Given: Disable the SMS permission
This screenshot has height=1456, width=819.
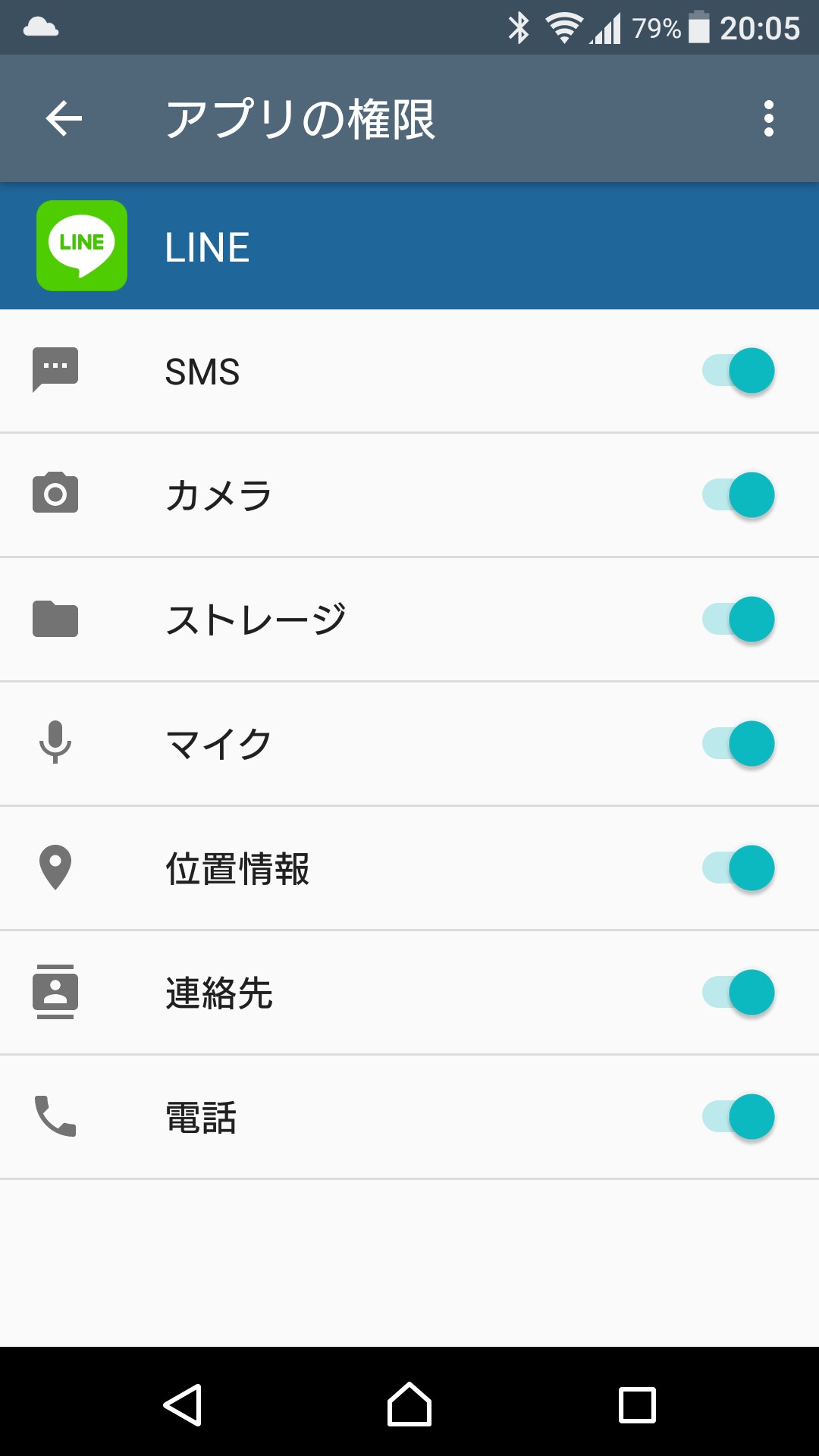Looking at the screenshot, I should click(739, 371).
